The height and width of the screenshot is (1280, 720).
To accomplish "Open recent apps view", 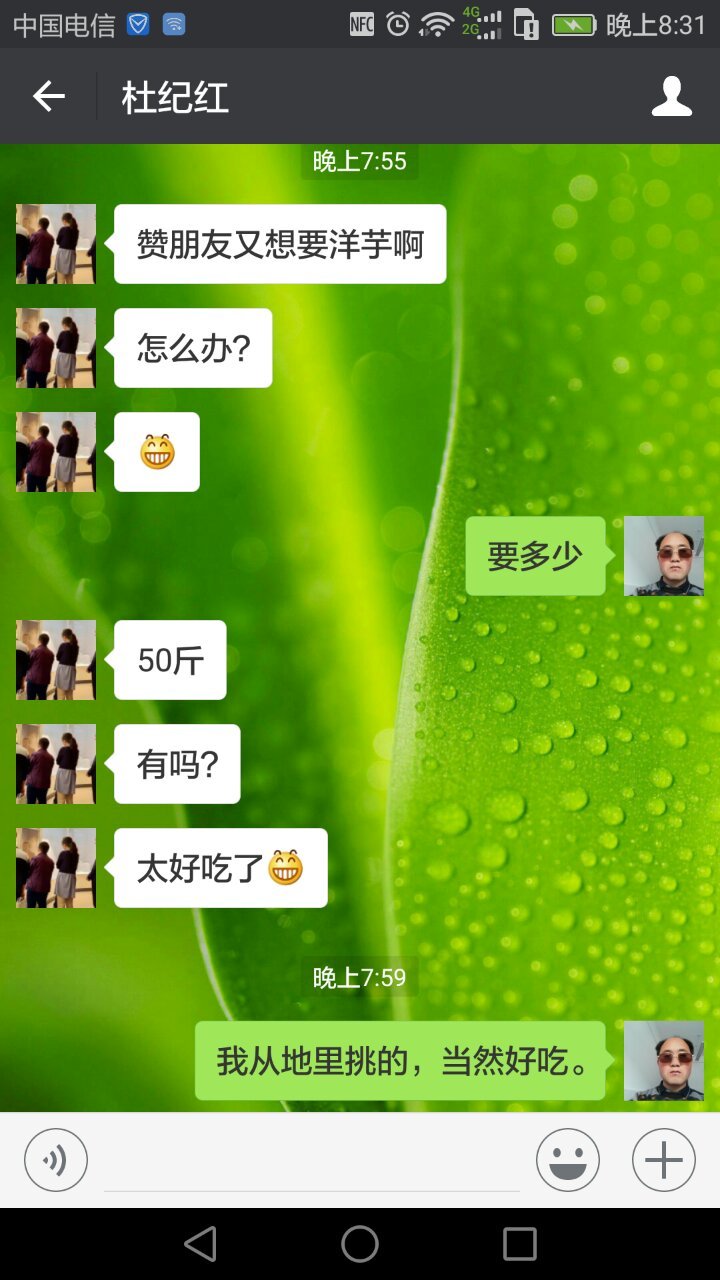I will [520, 1244].
